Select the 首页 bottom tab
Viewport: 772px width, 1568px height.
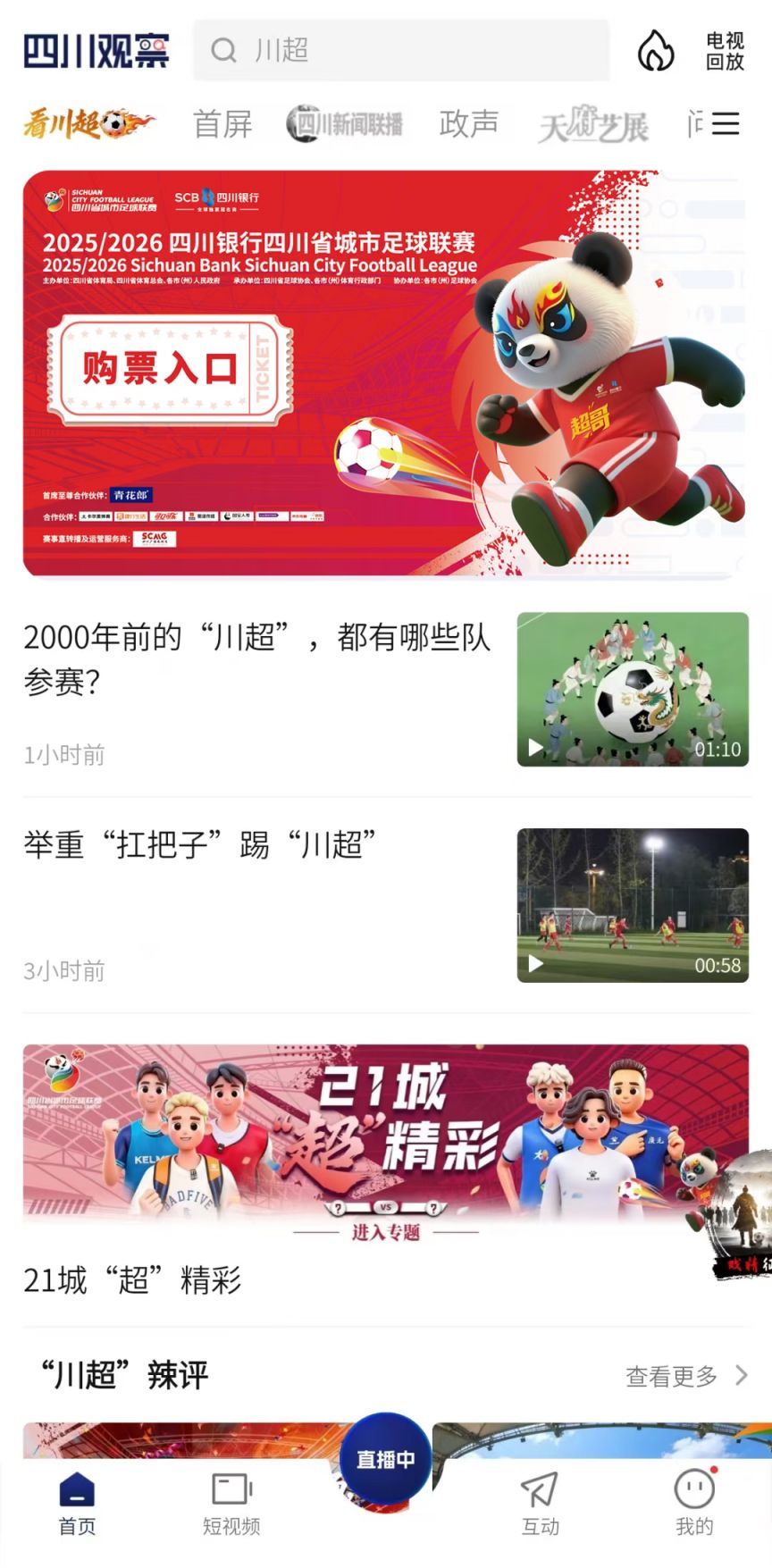click(x=77, y=1504)
